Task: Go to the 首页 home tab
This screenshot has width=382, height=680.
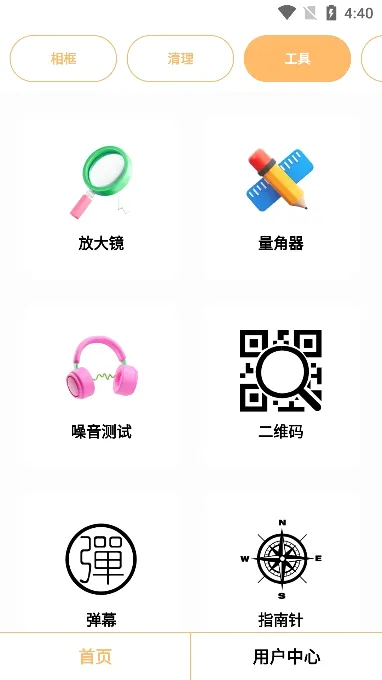Action: pyautogui.click(x=95, y=656)
